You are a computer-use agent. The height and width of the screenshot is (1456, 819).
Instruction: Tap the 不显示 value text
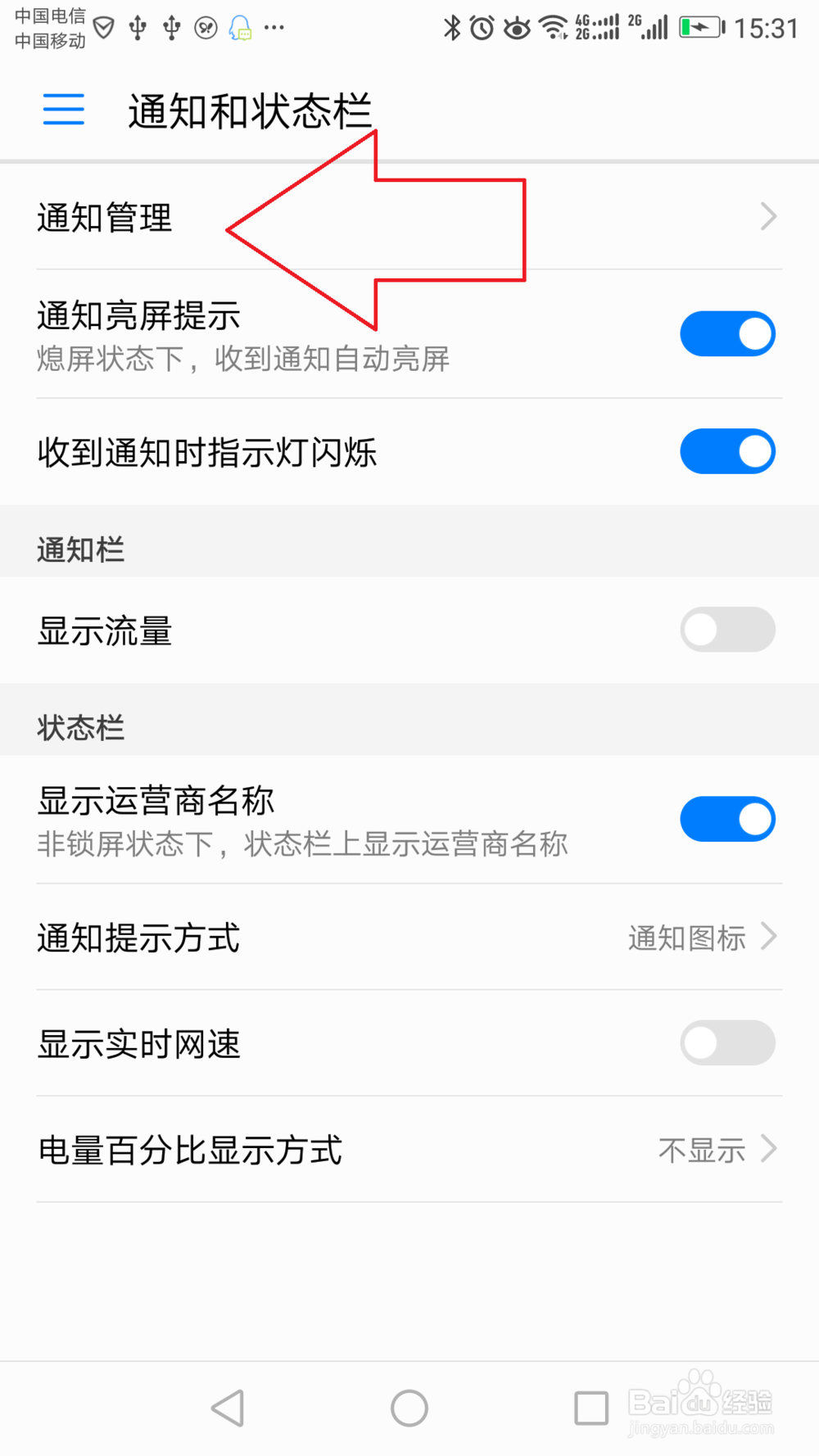[x=700, y=1150]
